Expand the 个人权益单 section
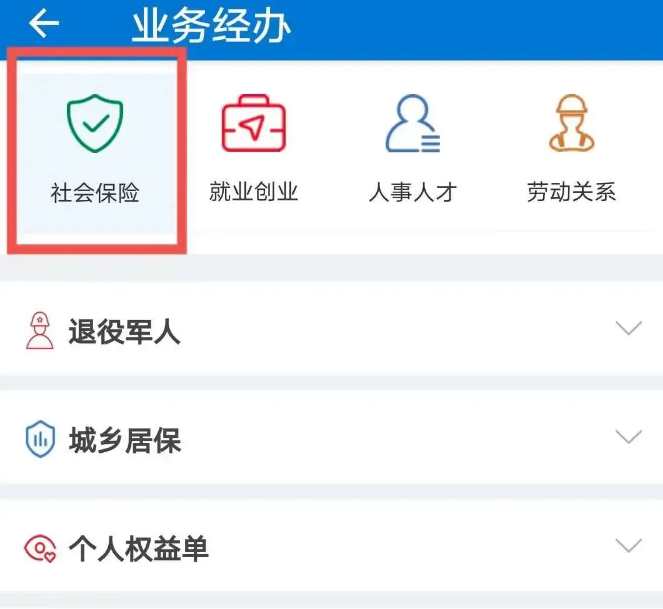663x609 pixels. click(331, 547)
